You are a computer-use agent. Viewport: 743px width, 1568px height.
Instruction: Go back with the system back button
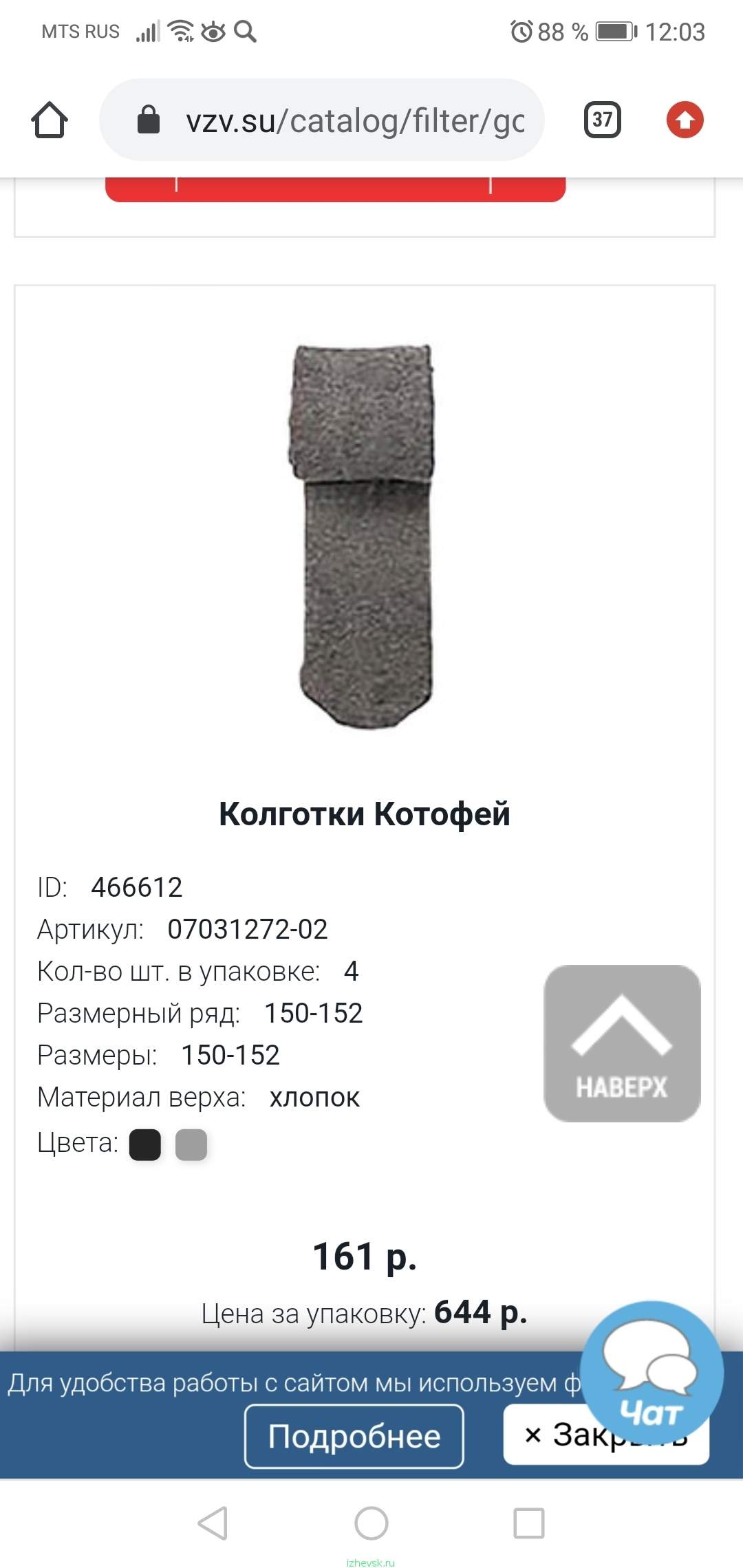tap(213, 1523)
